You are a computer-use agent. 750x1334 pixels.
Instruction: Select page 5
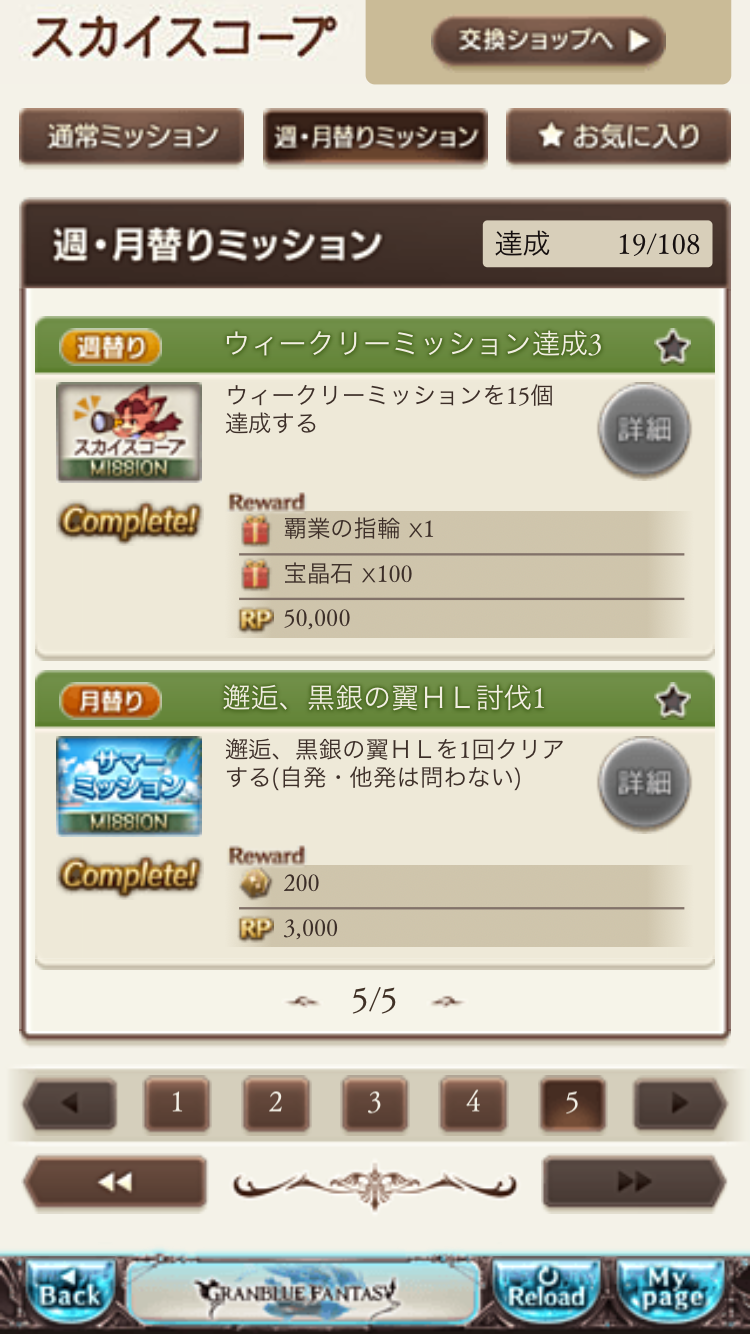click(x=571, y=1104)
